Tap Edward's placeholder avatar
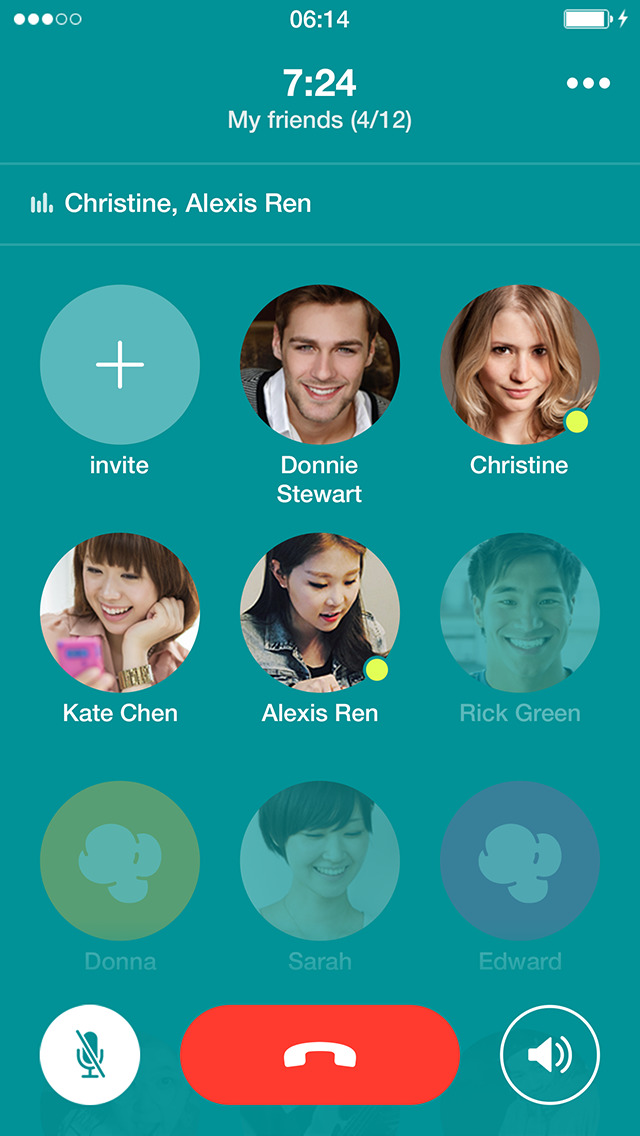Image resolution: width=640 pixels, height=1136 pixels. 520,860
